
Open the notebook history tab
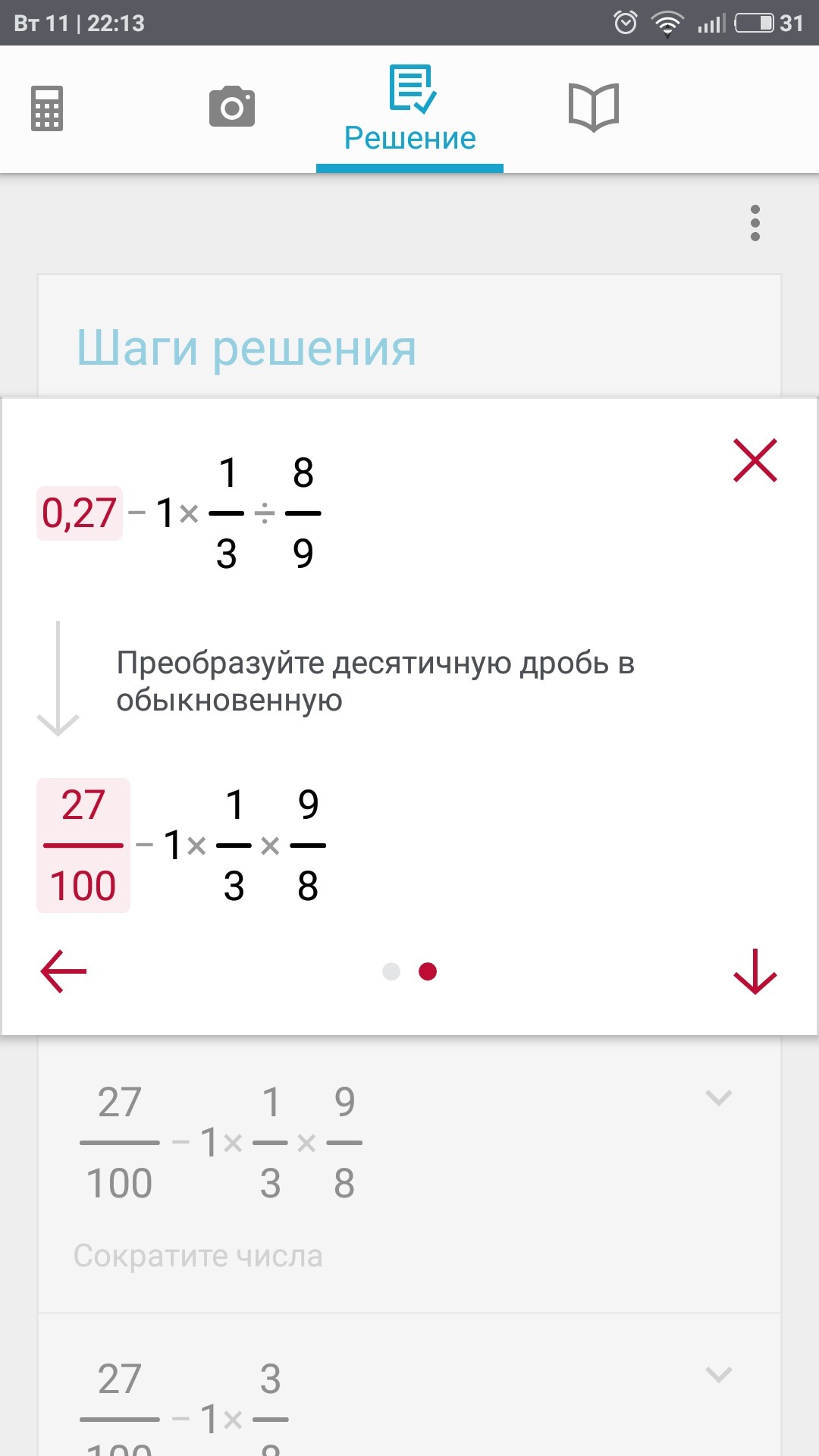pos(594,108)
